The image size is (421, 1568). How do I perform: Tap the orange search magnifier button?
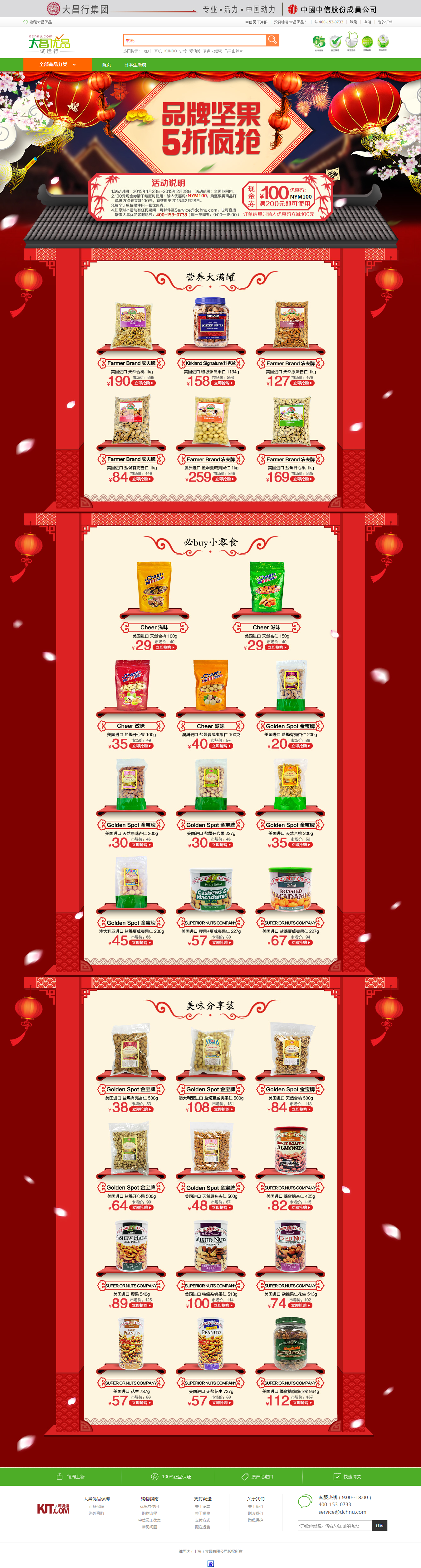coord(272,40)
